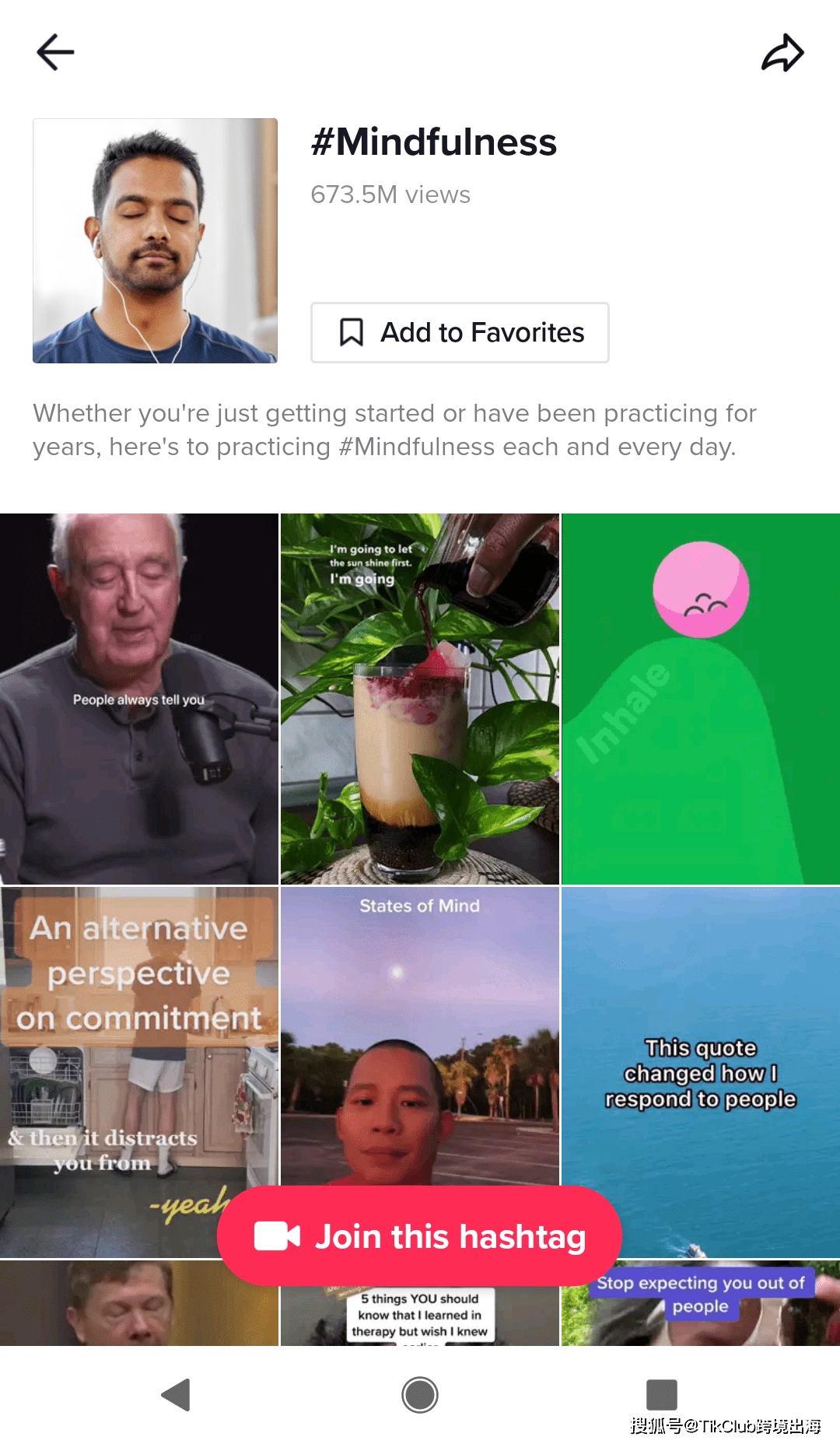Open the drink pouring video
This screenshot has width=840, height=1444.
420,699
